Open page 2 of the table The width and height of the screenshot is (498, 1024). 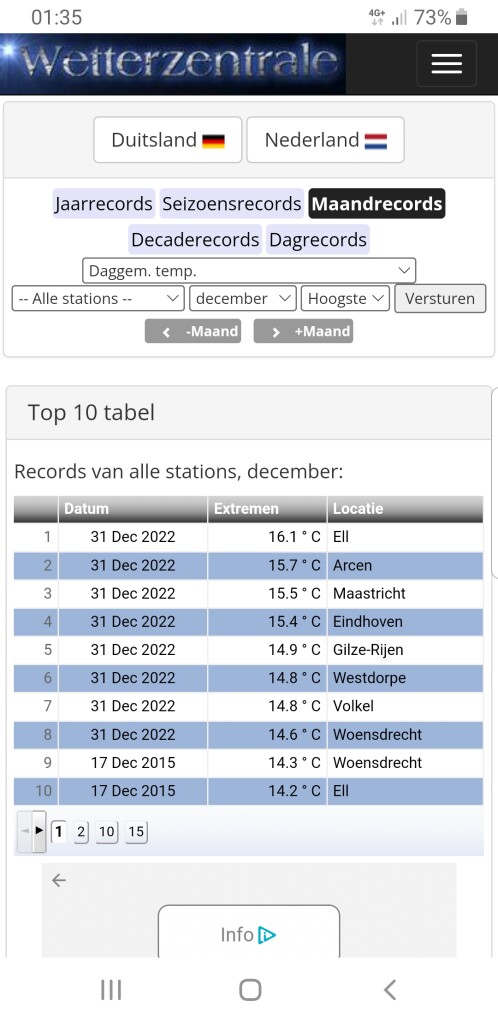coord(81,831)
